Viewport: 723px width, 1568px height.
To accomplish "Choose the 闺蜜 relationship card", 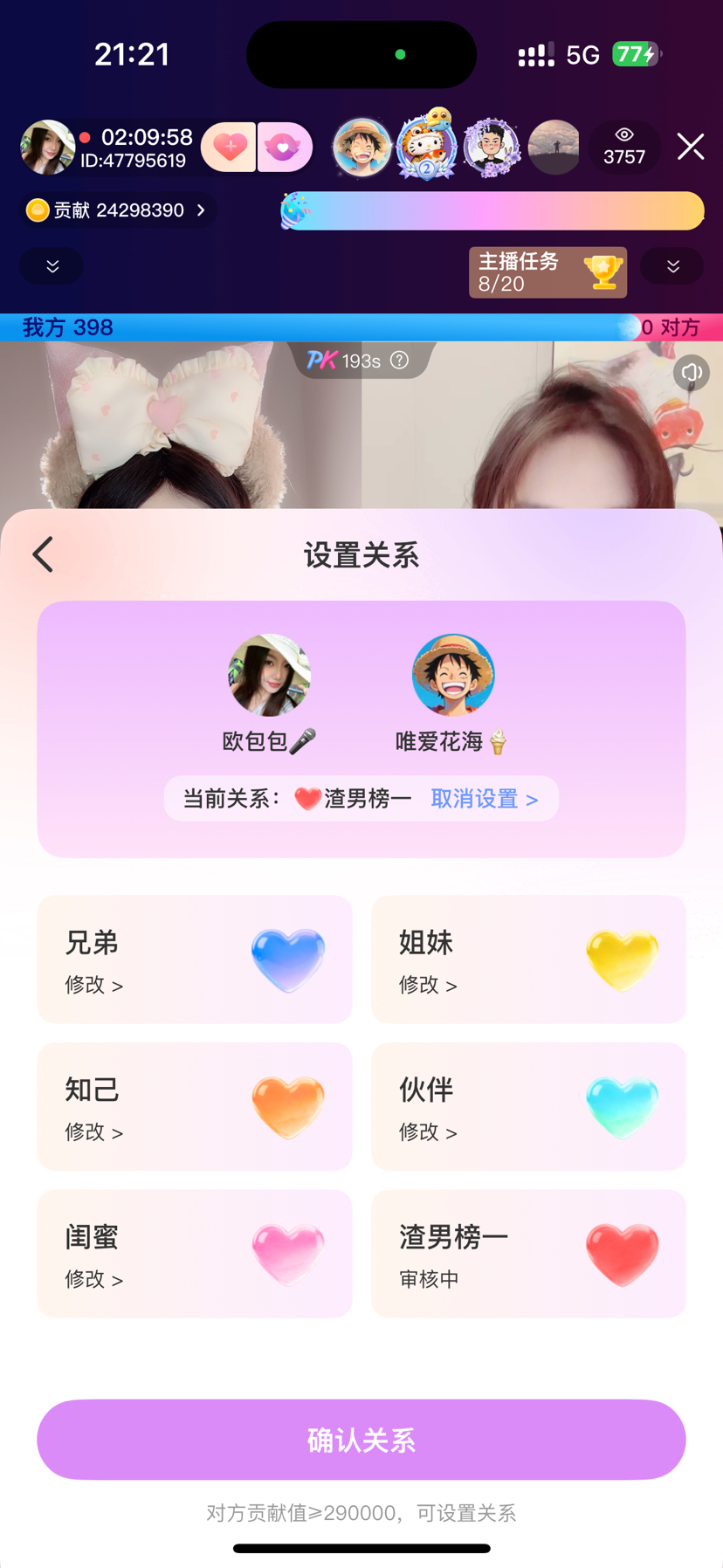I will click(x=194, y=1253).
